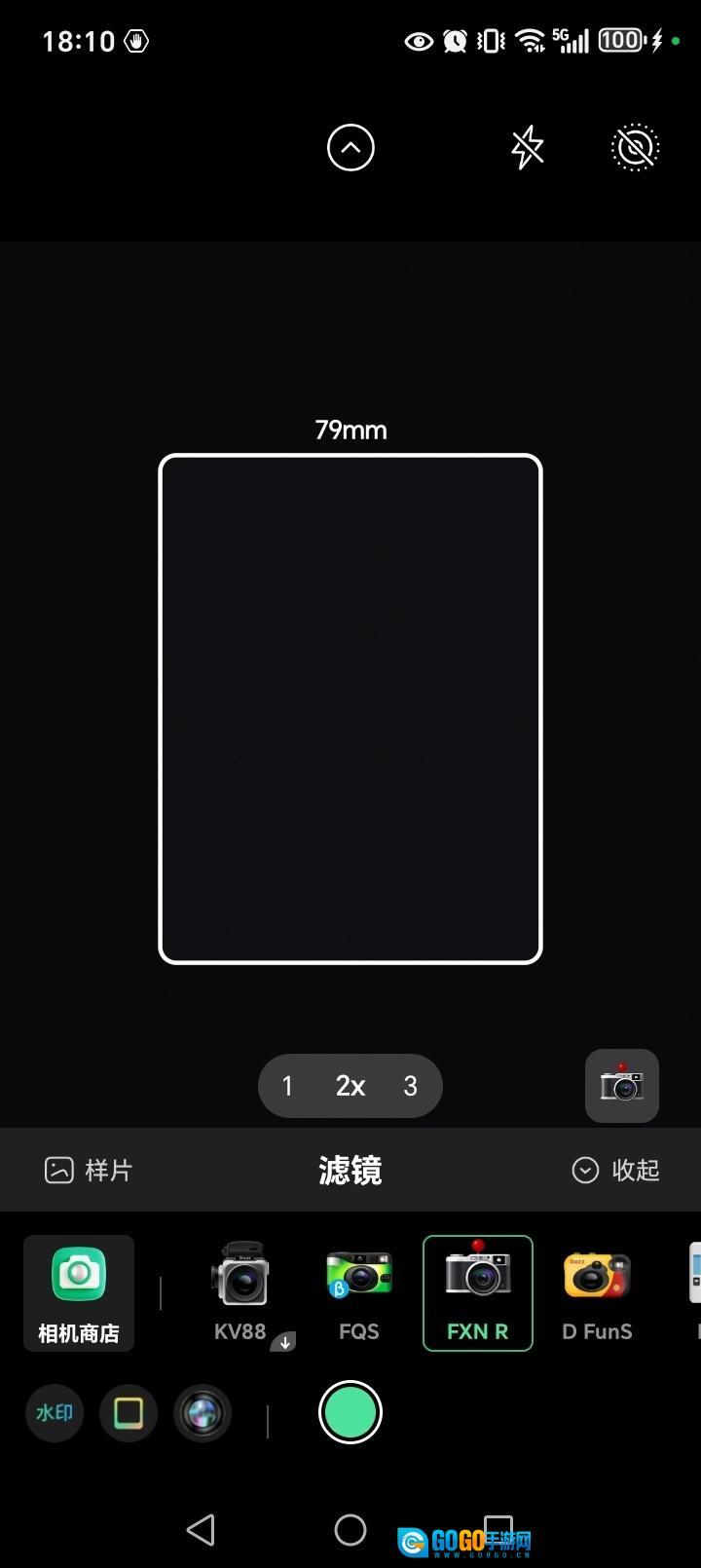Tap the camera icon beside zoom options
The height and width of the screenshot is (1568, 701).
click(621, 1086)
